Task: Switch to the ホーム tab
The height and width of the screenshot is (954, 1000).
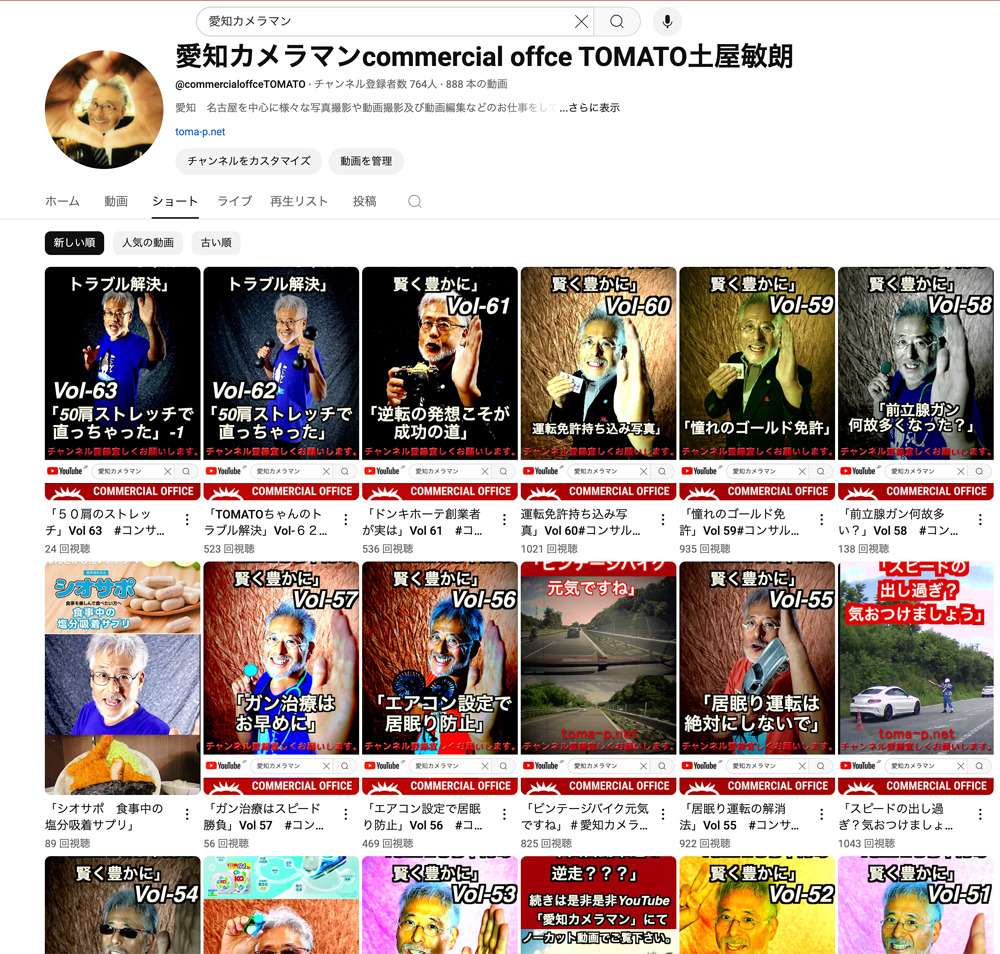Action: tap(62, 201)
